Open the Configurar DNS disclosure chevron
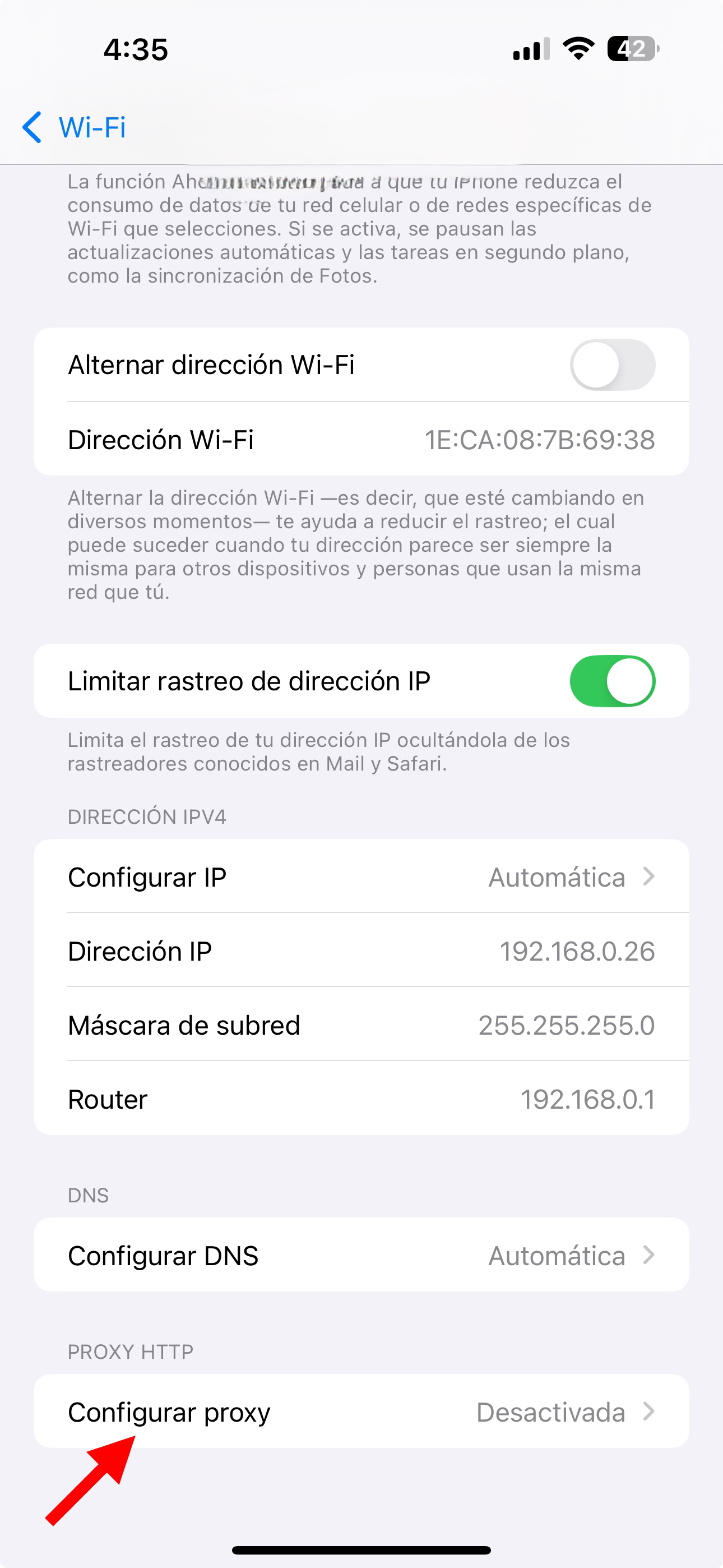The width and height of the screenshot is (723, 1568). pos(650,1255)
